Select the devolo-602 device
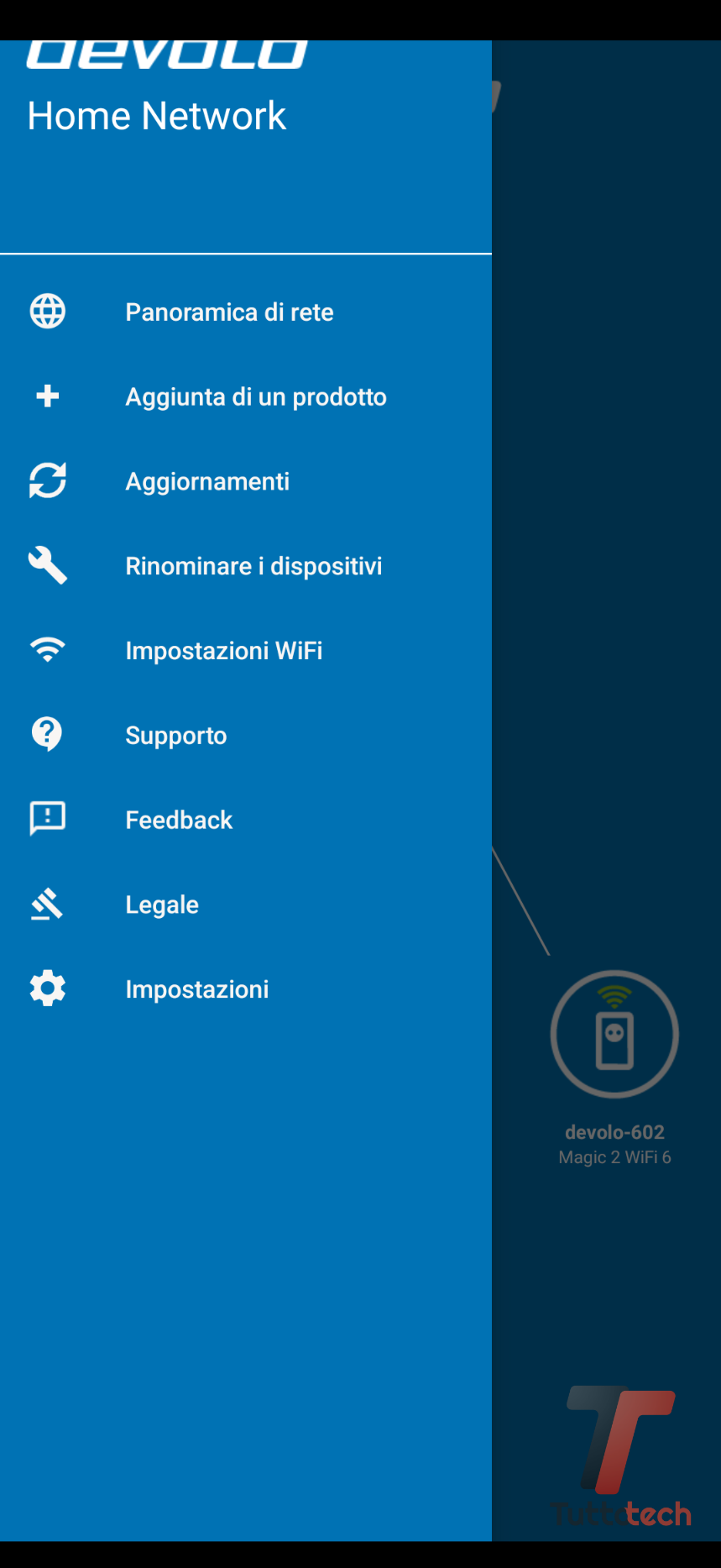This screenshot has width=721, height=1568. coord(614,1035)
